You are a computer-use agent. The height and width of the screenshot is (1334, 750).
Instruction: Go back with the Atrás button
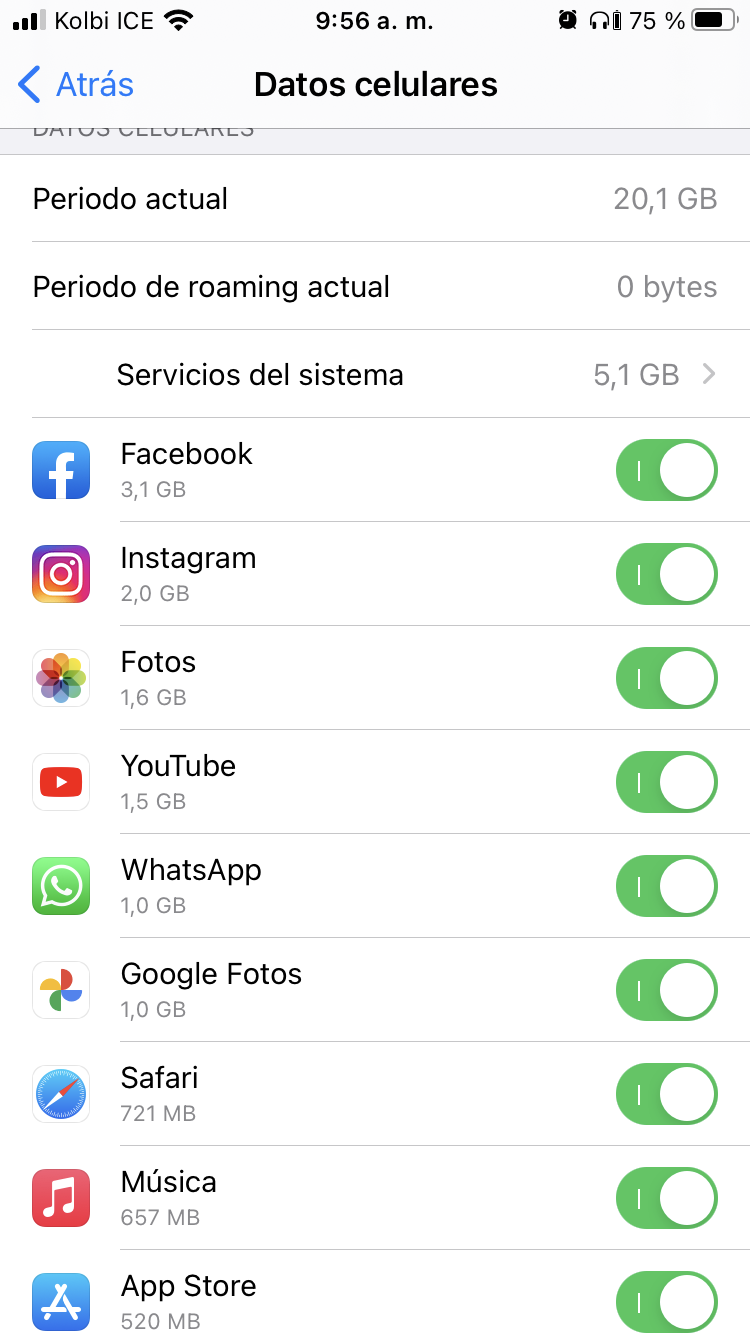coord(76,85)
